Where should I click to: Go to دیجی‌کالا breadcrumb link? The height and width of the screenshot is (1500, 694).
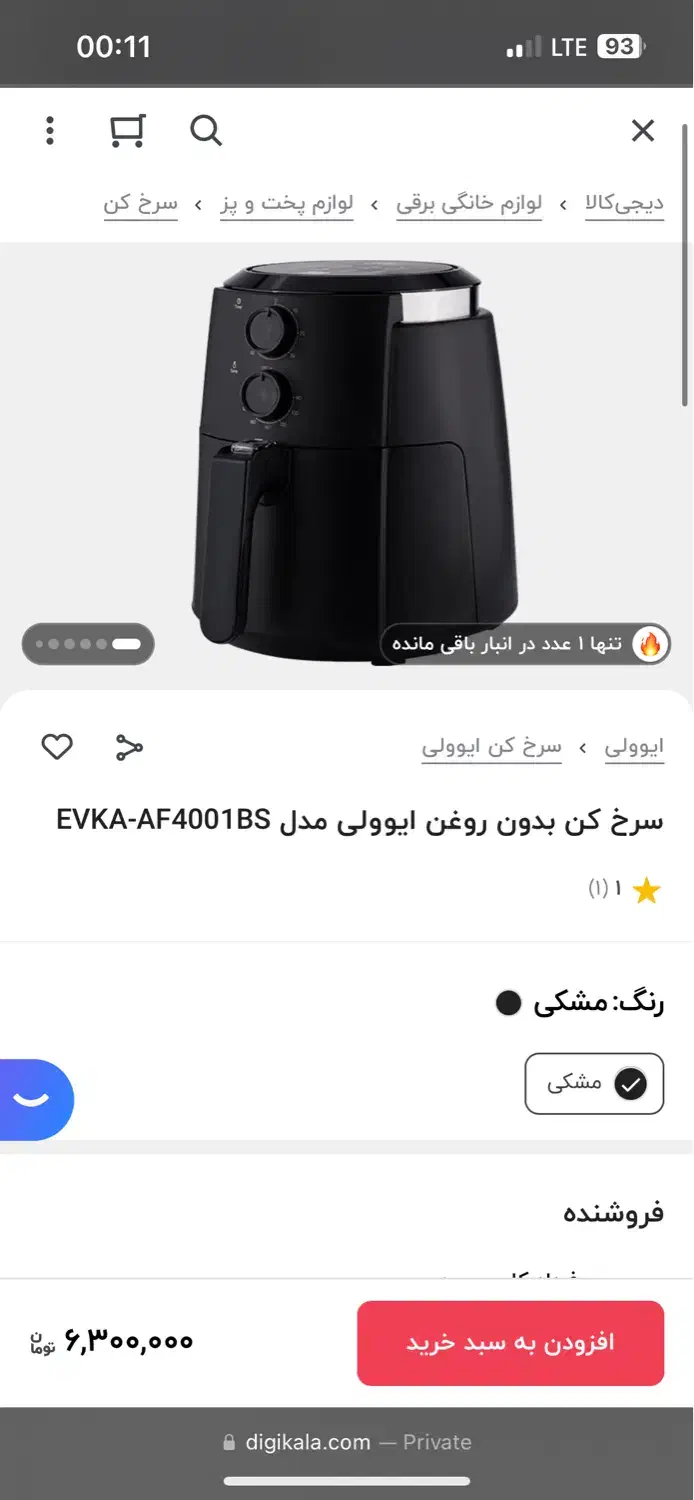point(624,204)
